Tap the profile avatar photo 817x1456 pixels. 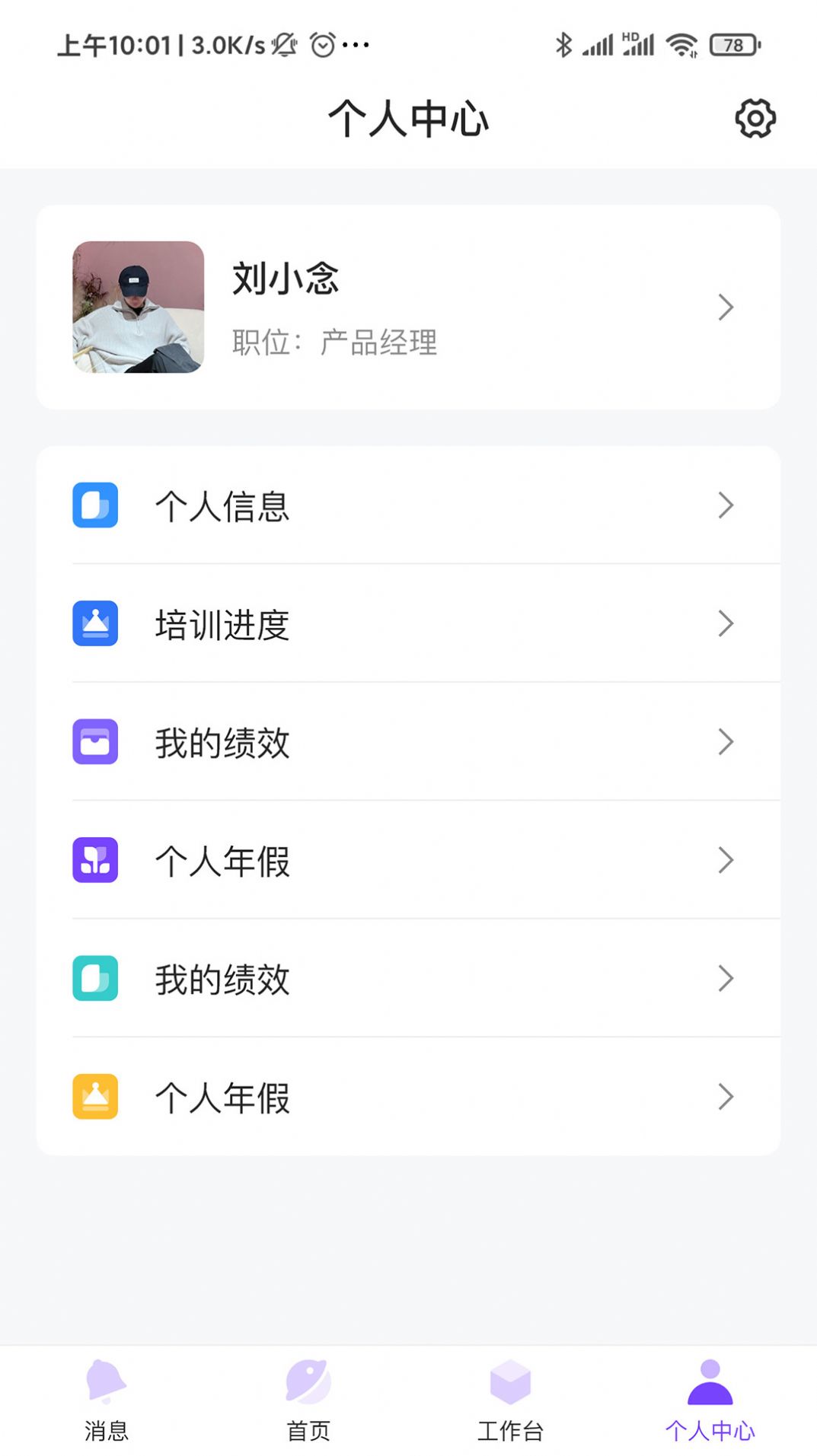pyautogui.click(x=139, y=307)
